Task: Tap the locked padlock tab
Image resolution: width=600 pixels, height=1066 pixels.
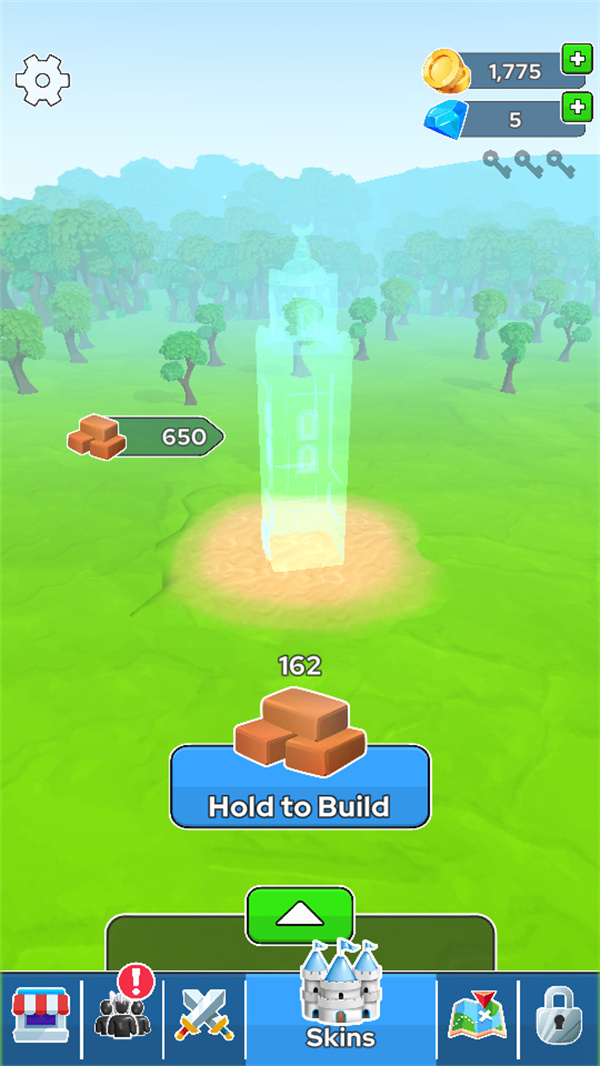Action: click(559, 1018)
